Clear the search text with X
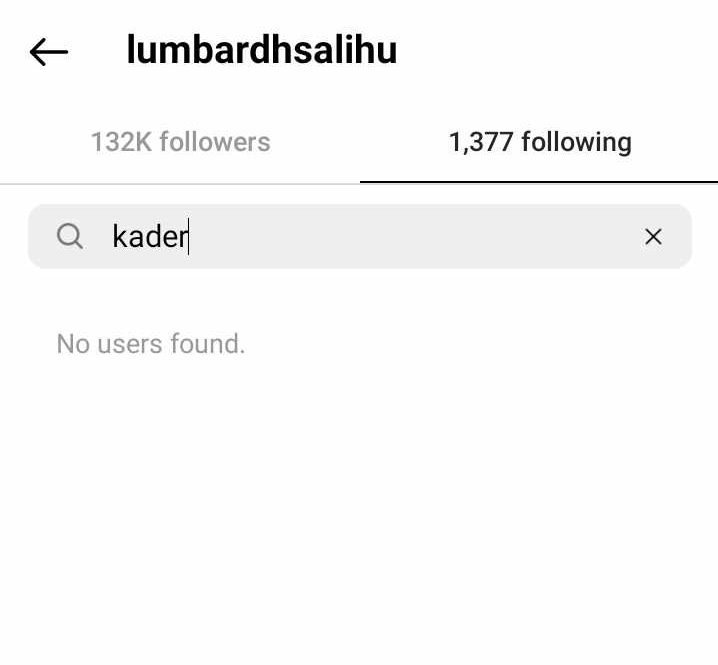The image size is (718, 665). 653,237
